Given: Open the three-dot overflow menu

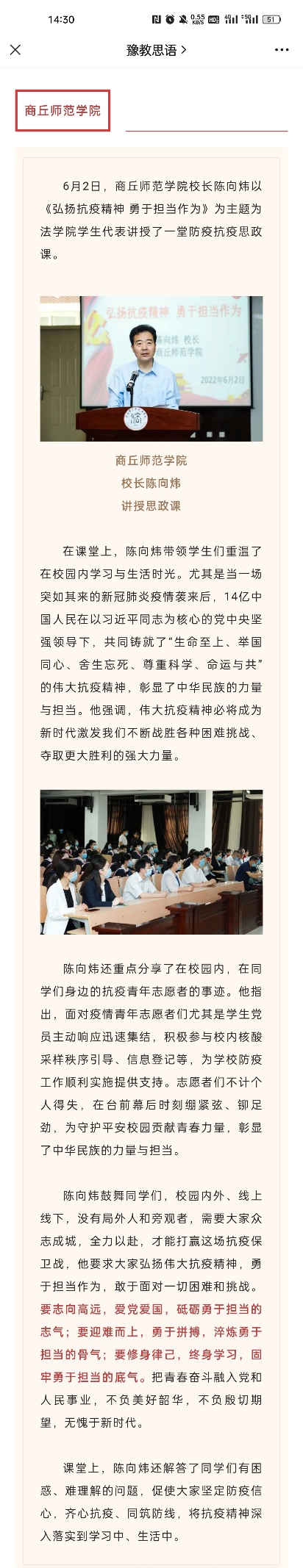Looking at the screenshot, I should pyautogui.click(x=282, y=50).
